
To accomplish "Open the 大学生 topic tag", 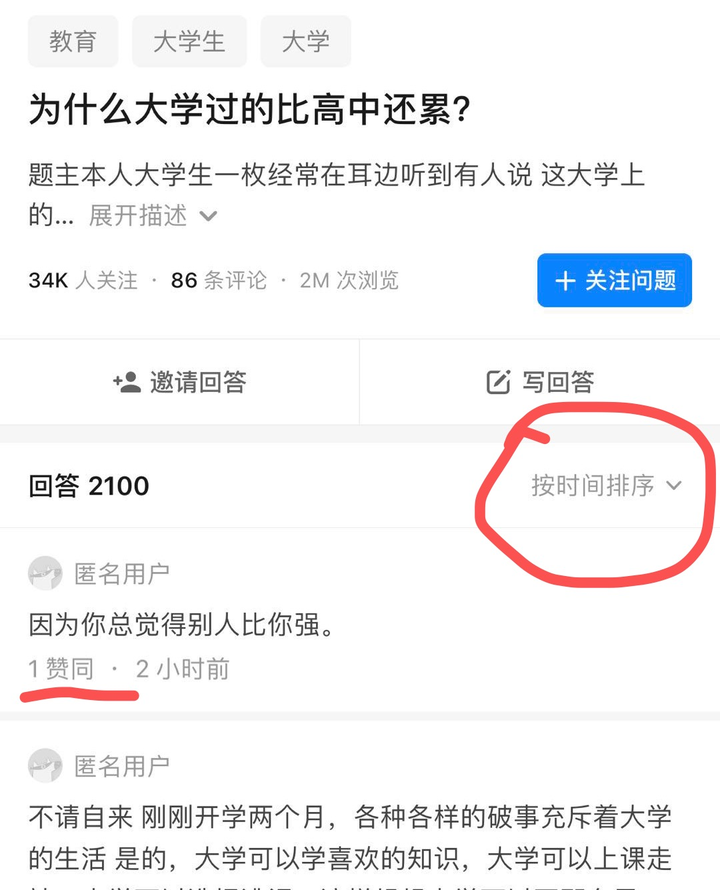I will [x=189, y=41].
